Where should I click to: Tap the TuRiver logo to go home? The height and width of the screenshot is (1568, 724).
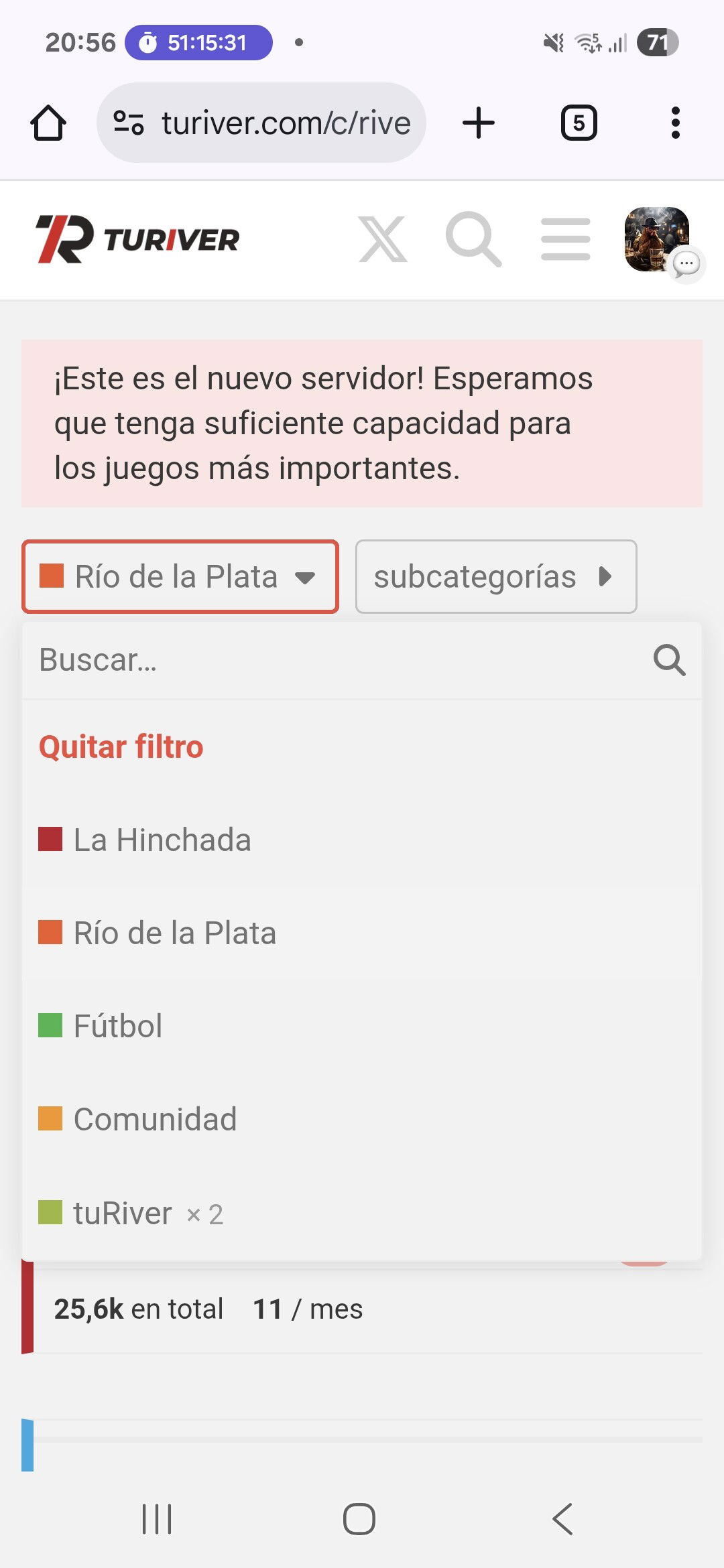click(137, 239)
